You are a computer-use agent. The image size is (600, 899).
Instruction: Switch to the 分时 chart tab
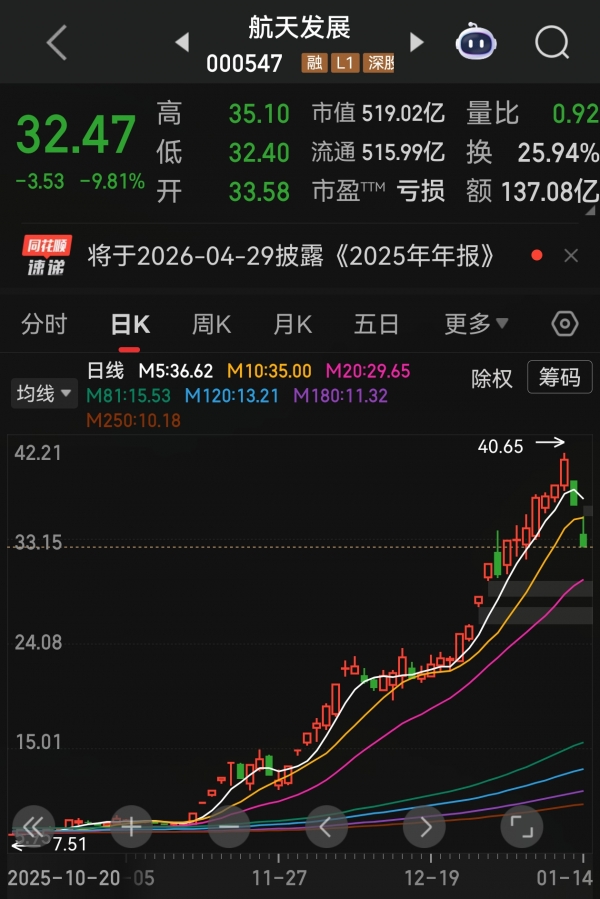45,324
